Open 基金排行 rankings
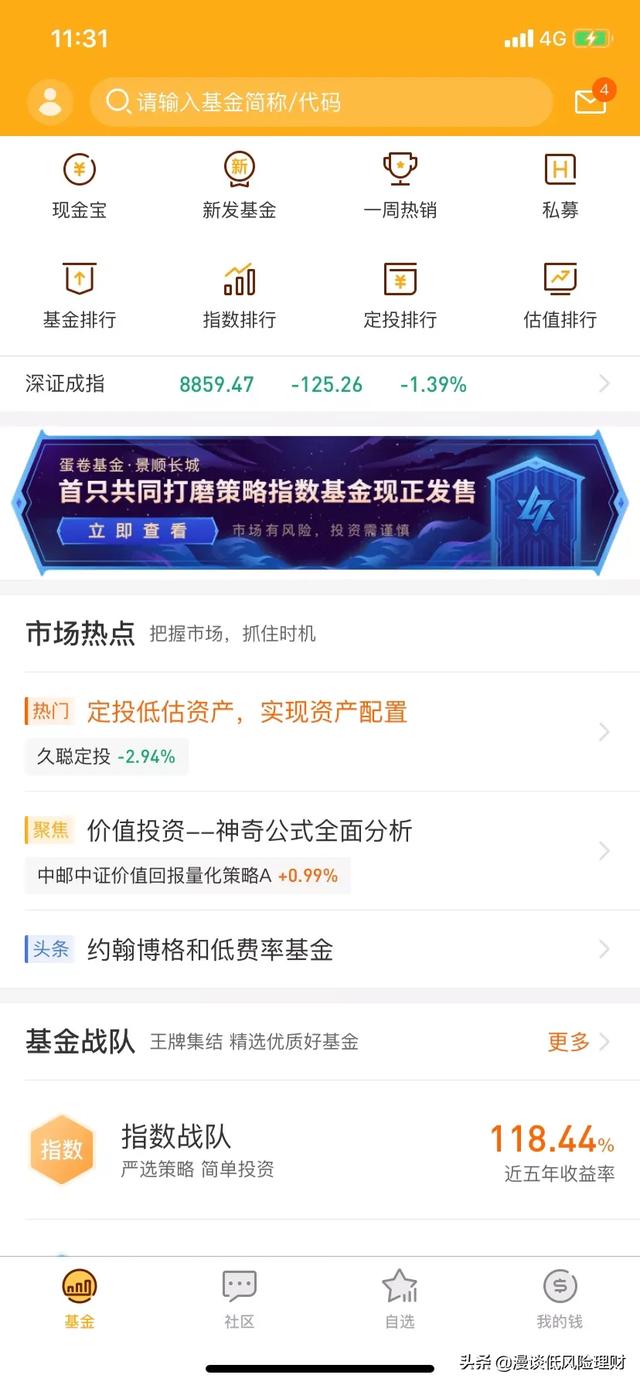Screen dimensions: 640x1385 click(x=79, y=297)
